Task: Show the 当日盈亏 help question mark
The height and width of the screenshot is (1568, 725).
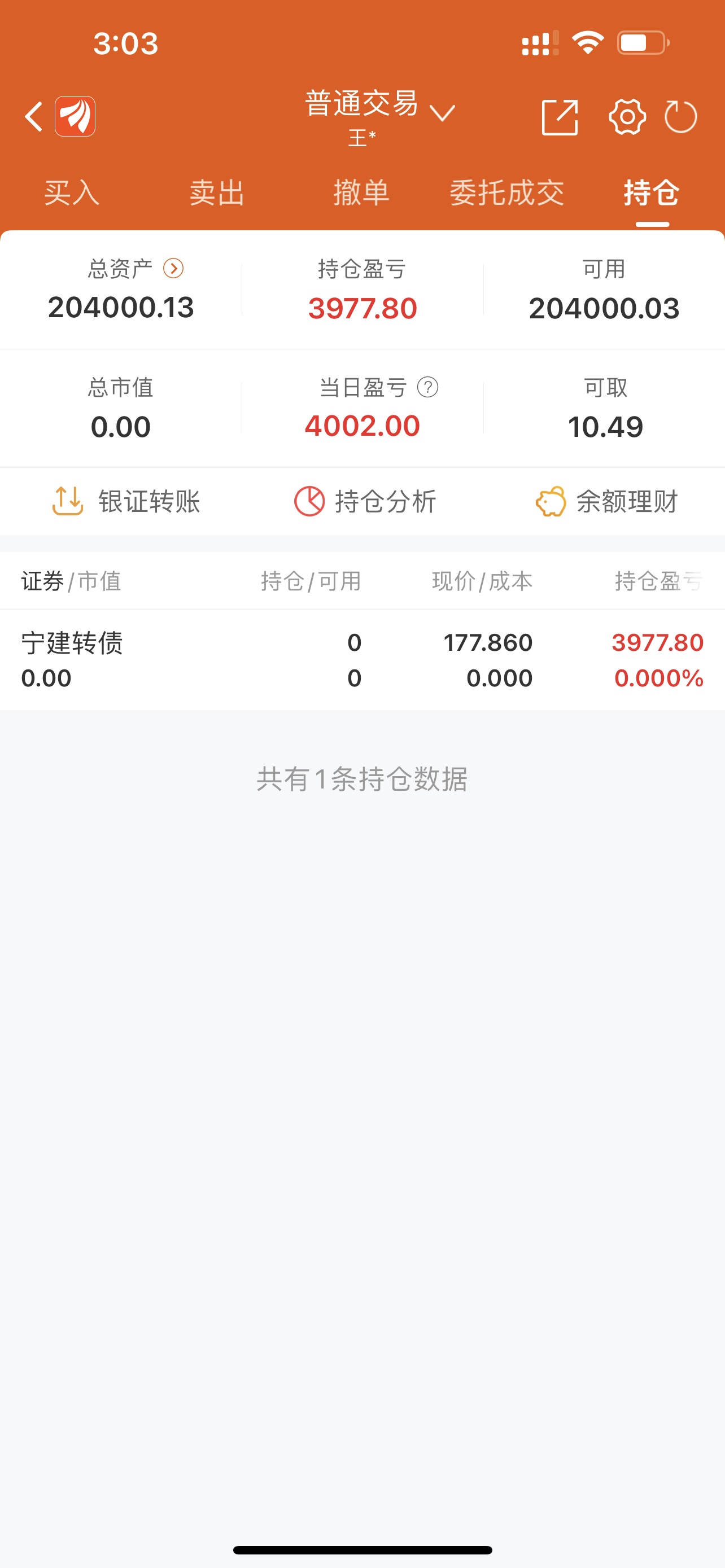Action: (x=428, y=387)
